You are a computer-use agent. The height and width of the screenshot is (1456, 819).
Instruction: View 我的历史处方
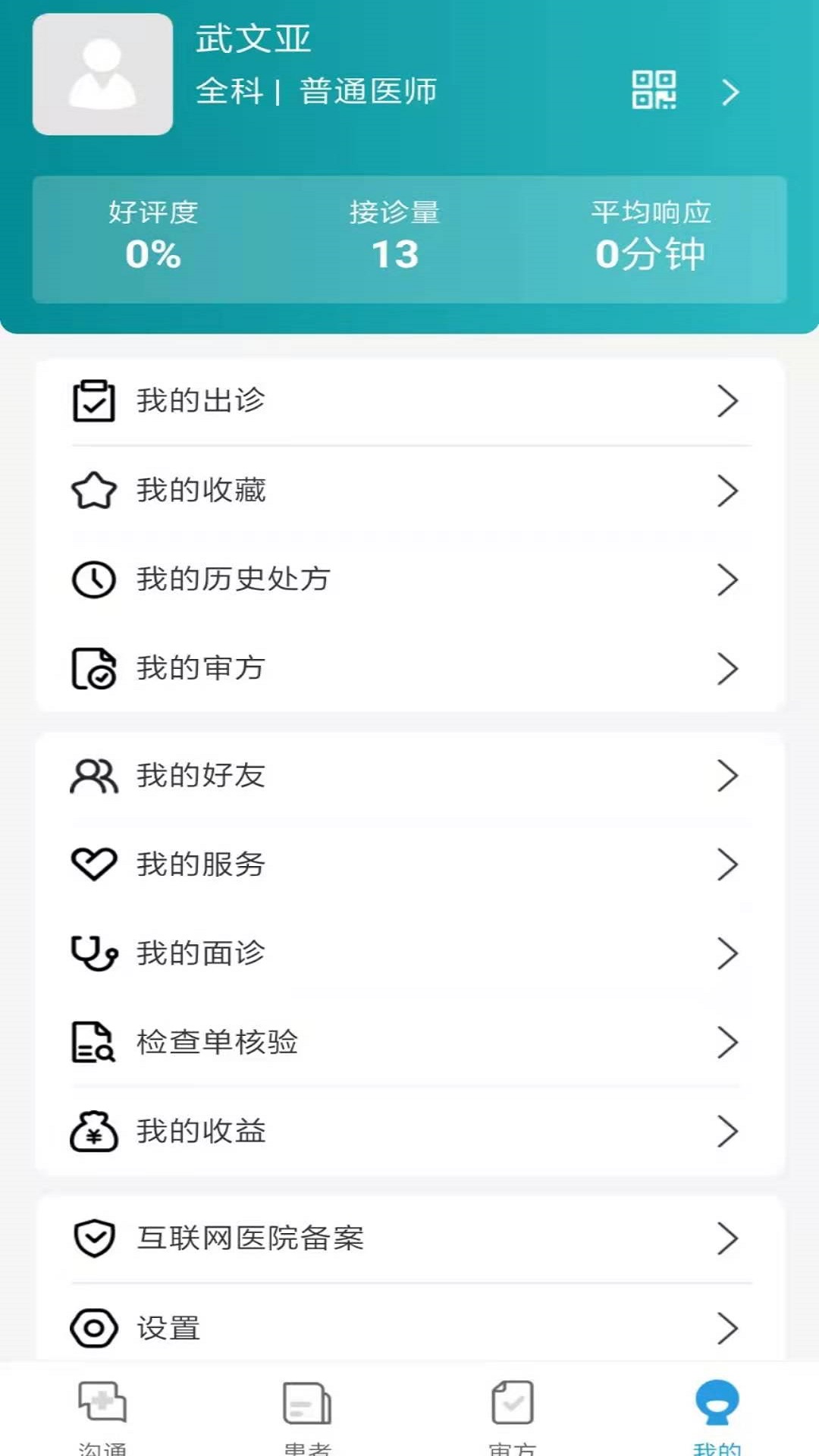(x=409, y=579)
